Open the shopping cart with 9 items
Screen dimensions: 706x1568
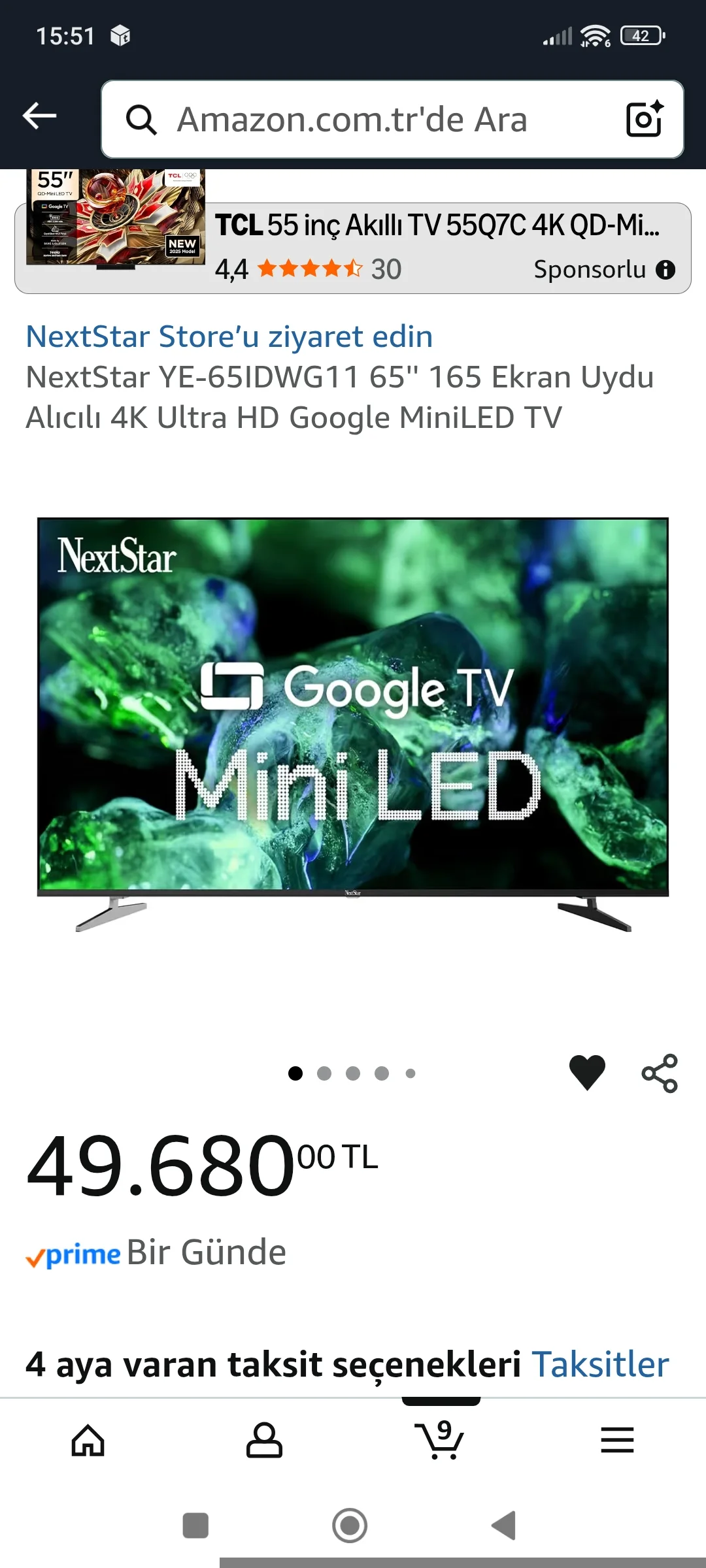440,1441
